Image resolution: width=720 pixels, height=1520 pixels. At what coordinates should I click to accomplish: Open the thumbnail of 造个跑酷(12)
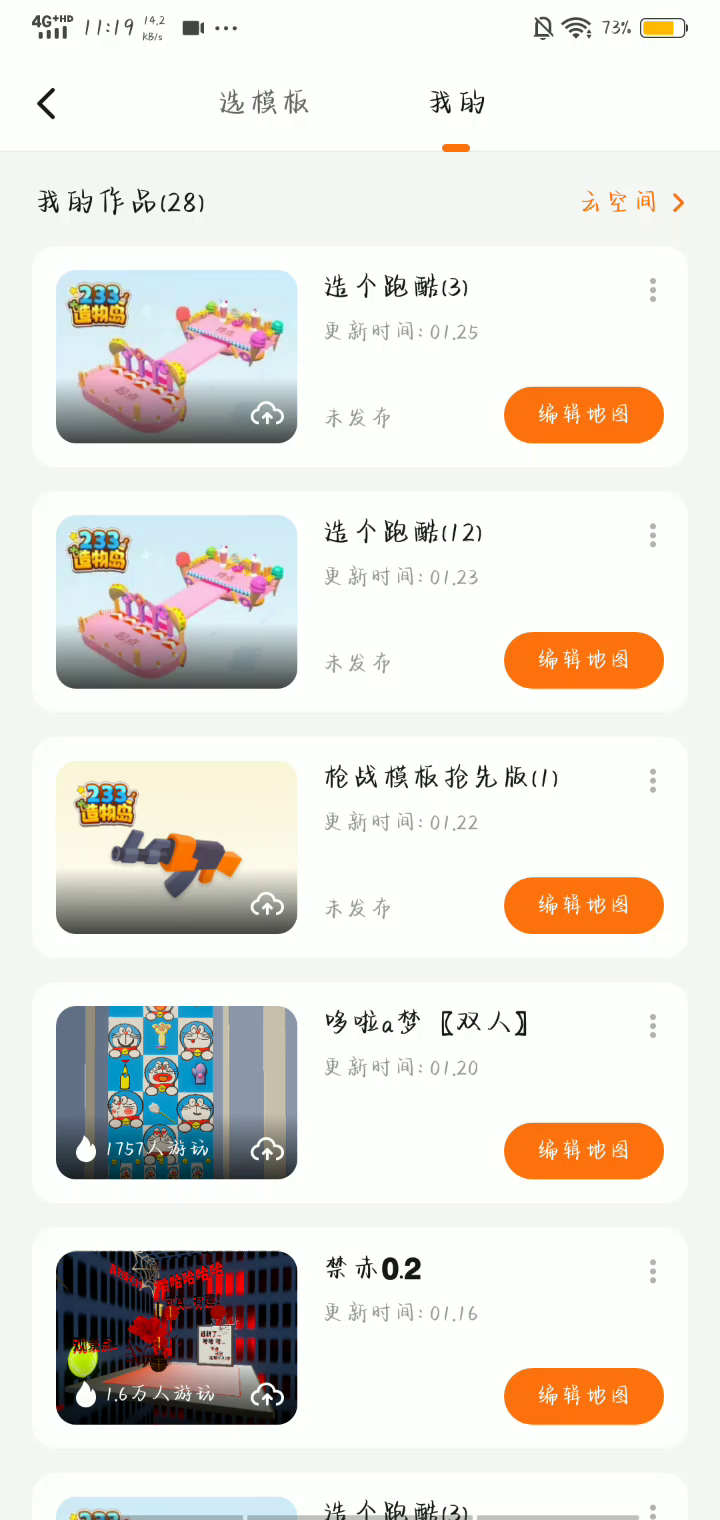[x=177, y=602]
